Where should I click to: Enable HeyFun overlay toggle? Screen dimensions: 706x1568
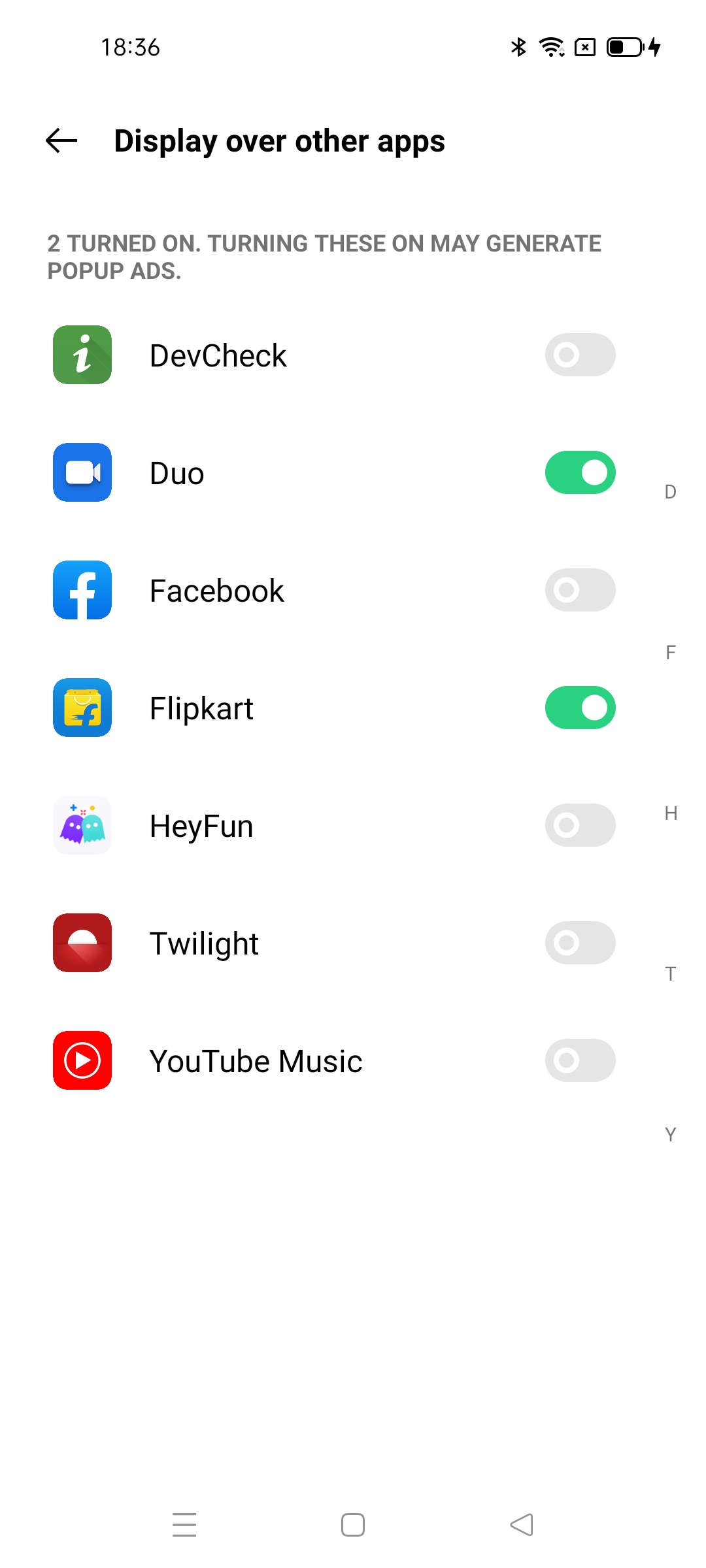[579, 825]
